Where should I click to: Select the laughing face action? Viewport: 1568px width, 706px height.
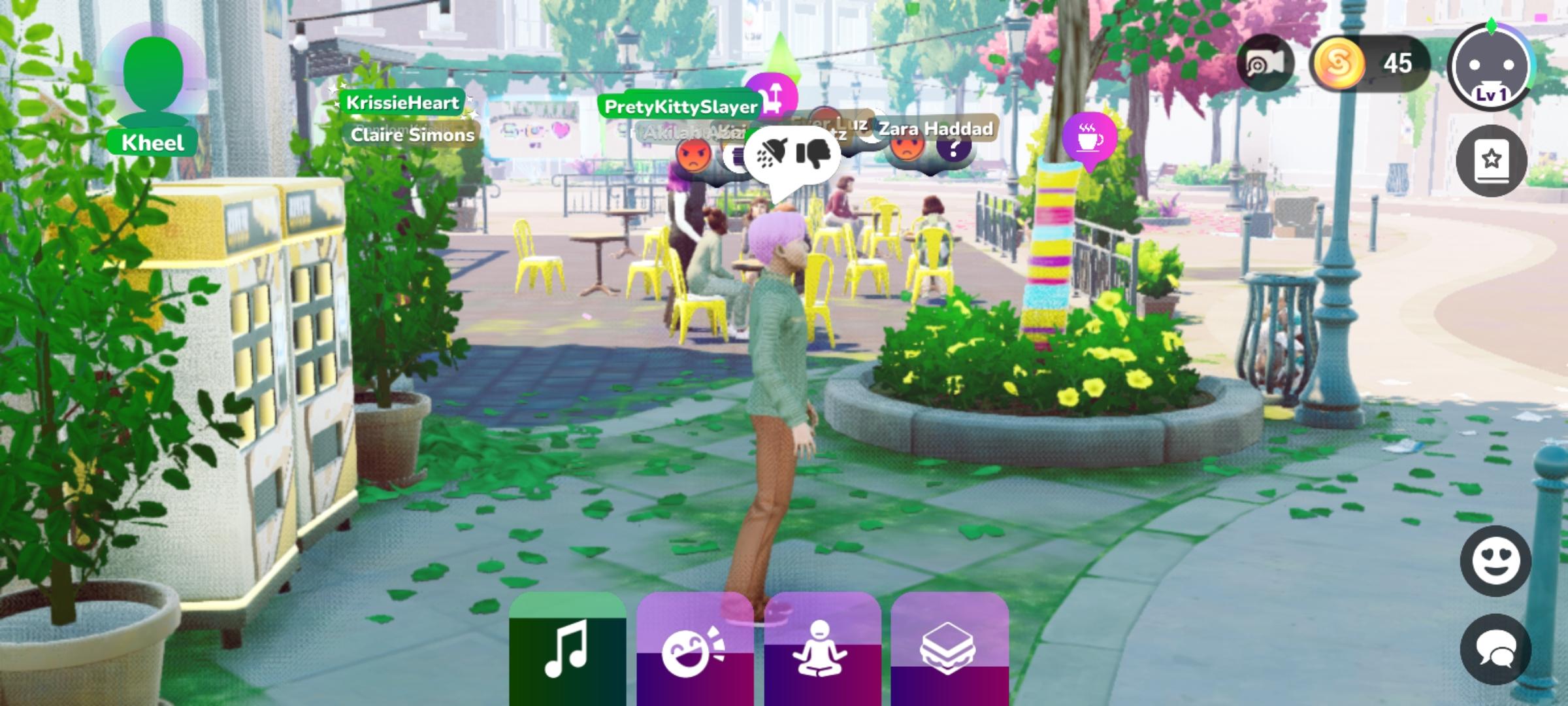[694, 650]
